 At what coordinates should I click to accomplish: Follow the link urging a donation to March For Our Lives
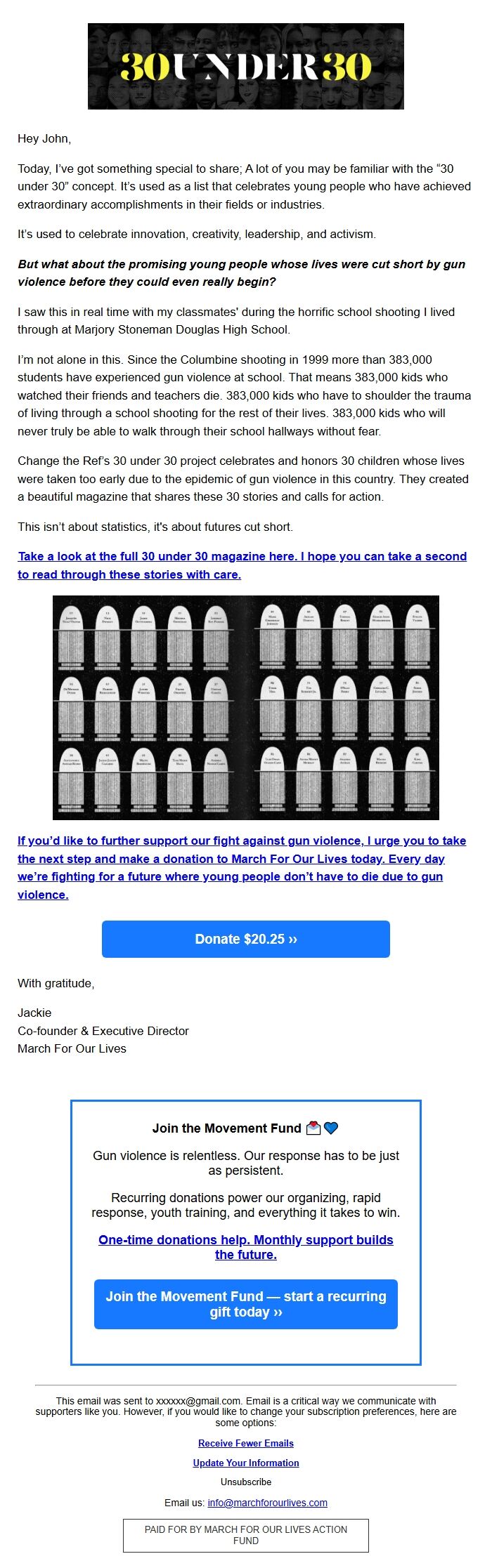[x=242, y=867]
